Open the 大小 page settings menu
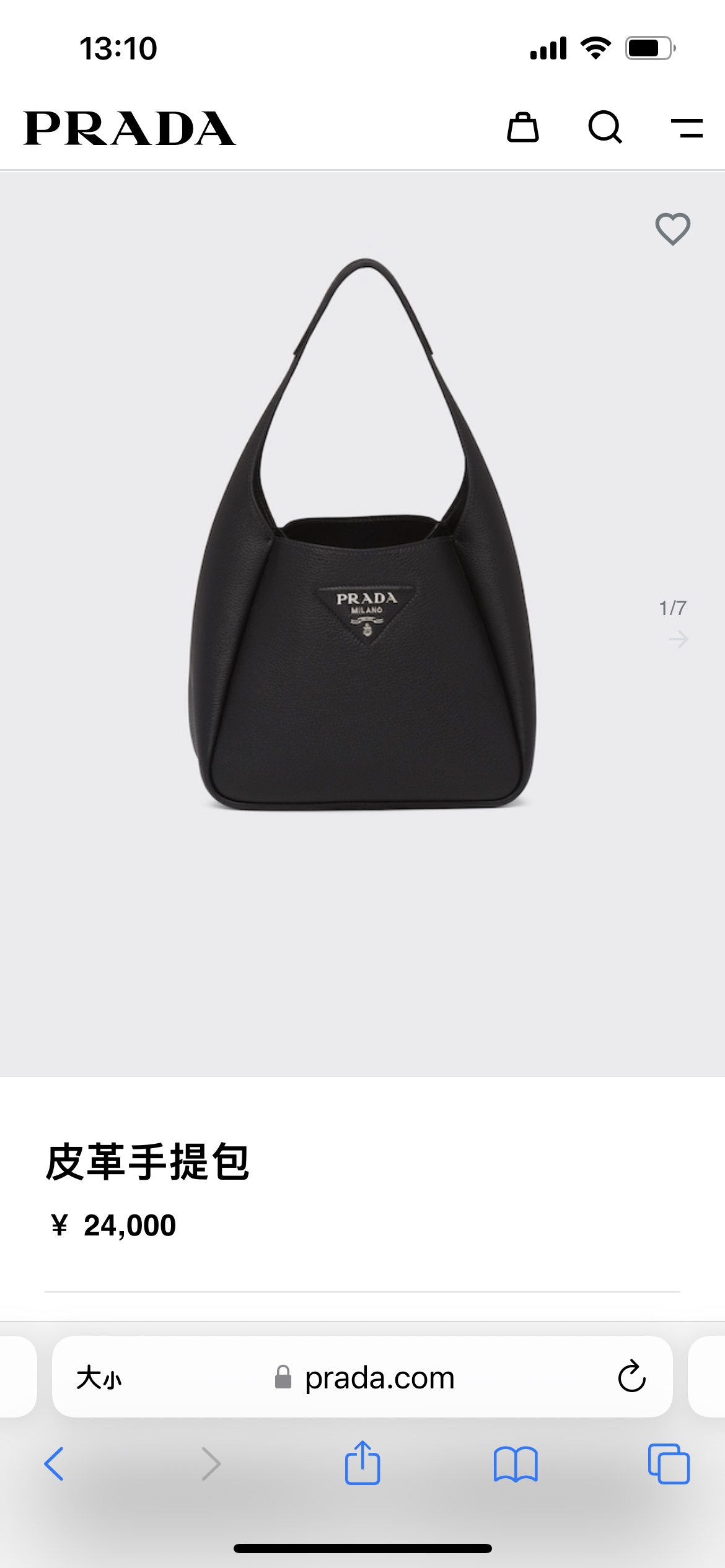 [99, 1379]
